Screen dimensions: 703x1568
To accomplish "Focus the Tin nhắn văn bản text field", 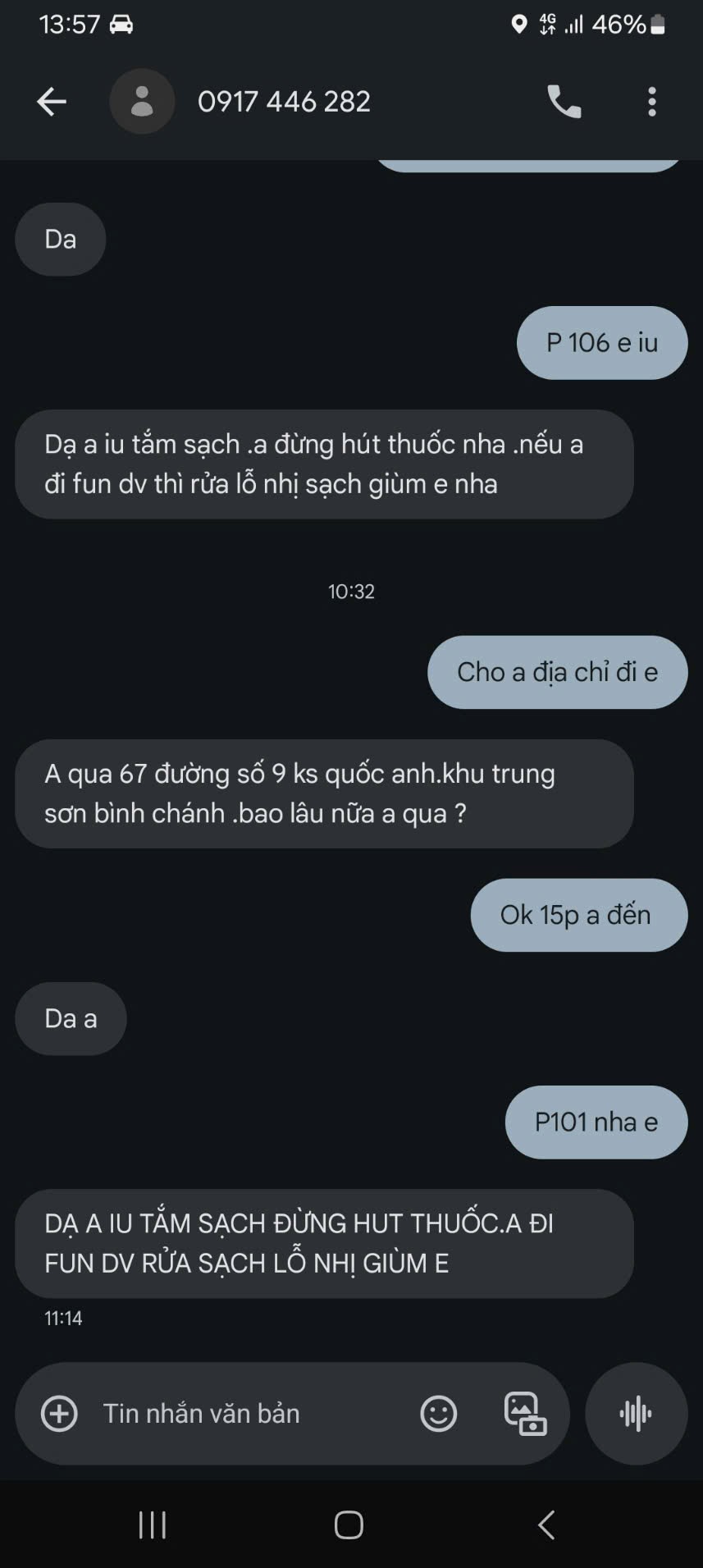I will pos(246,1414).
